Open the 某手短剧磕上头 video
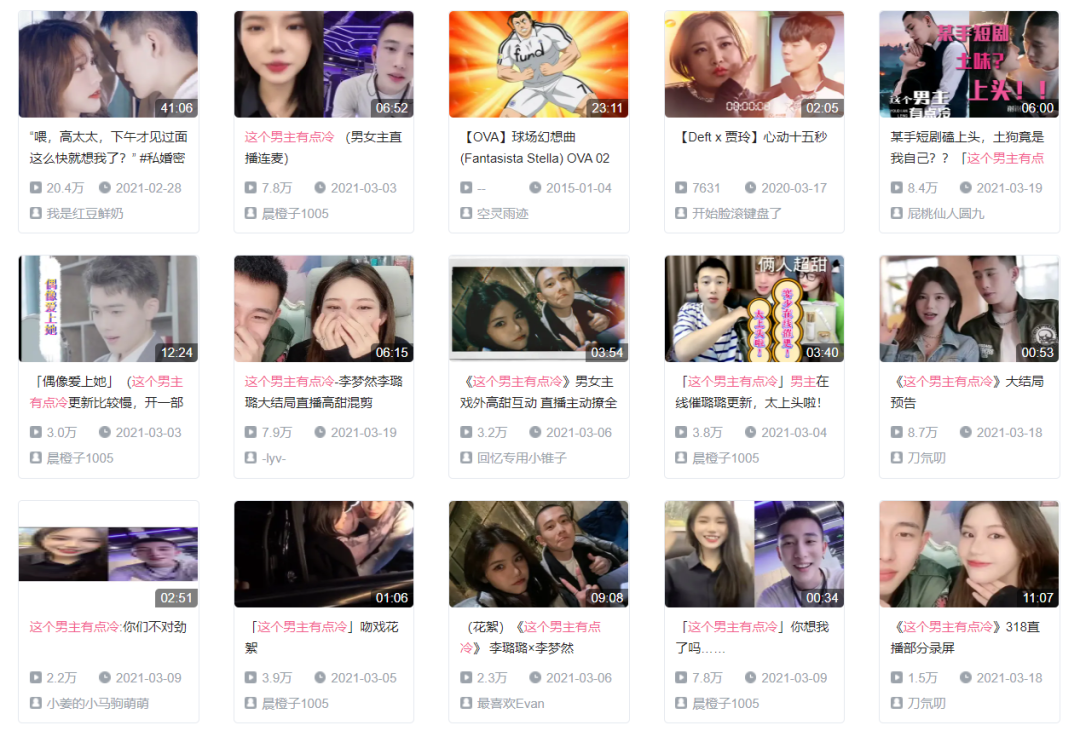This screenshot has width=1080, height=731. tap(968, 64)
